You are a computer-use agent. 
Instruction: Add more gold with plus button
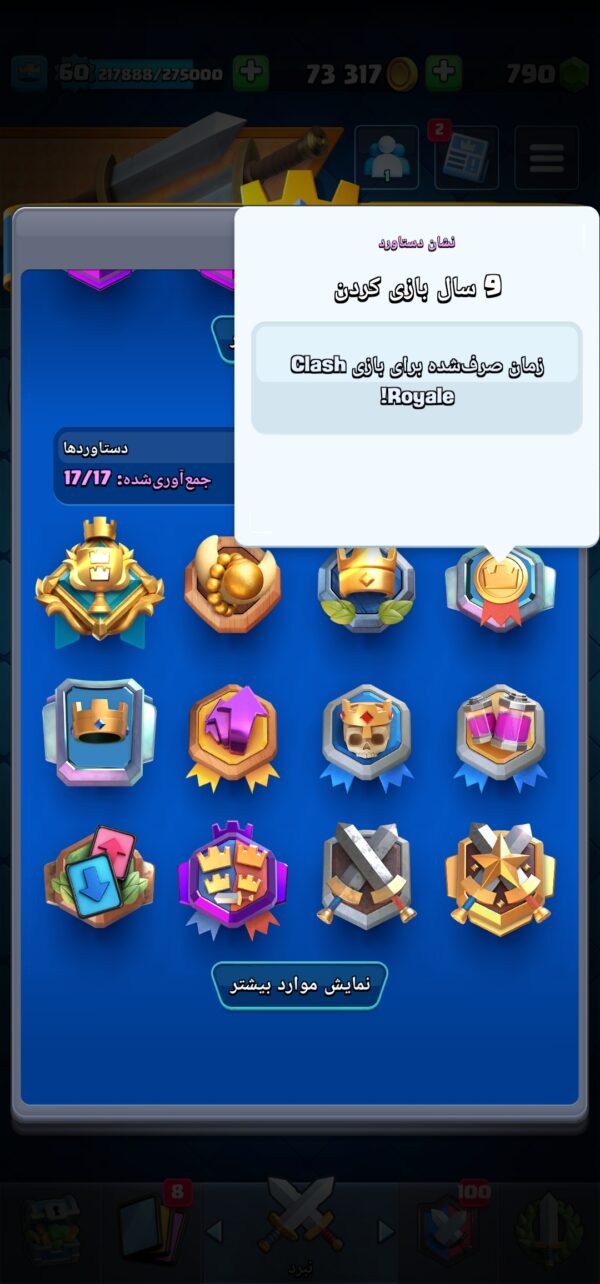click(444, 73)
